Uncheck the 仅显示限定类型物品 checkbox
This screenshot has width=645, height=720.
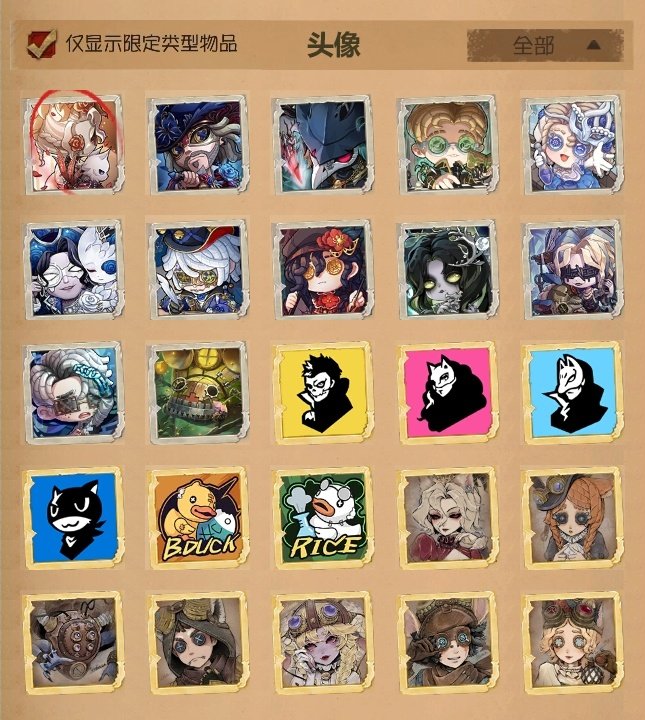[43, 44]
